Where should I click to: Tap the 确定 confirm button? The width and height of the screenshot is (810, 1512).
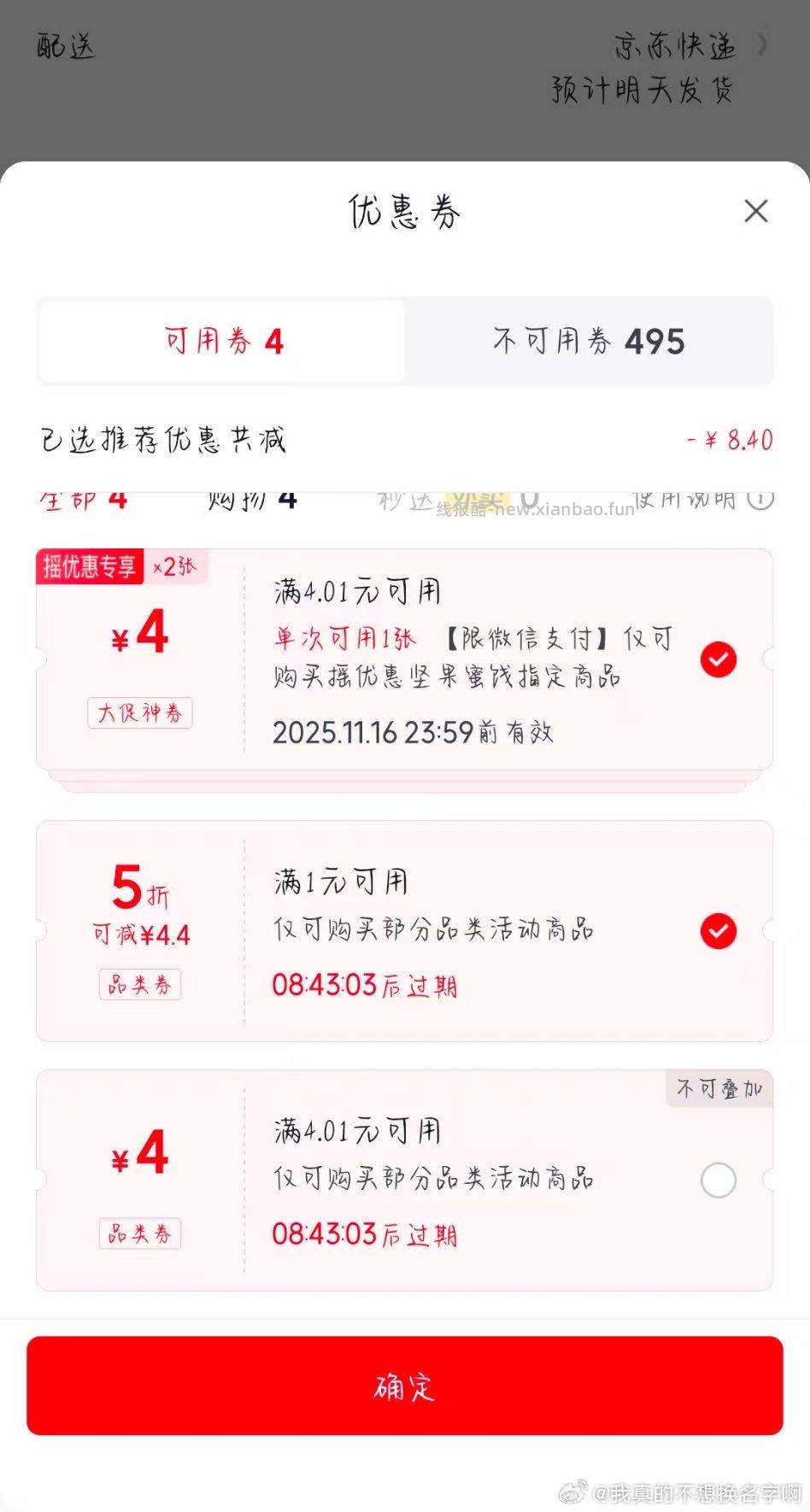[x=405, y=1387]
